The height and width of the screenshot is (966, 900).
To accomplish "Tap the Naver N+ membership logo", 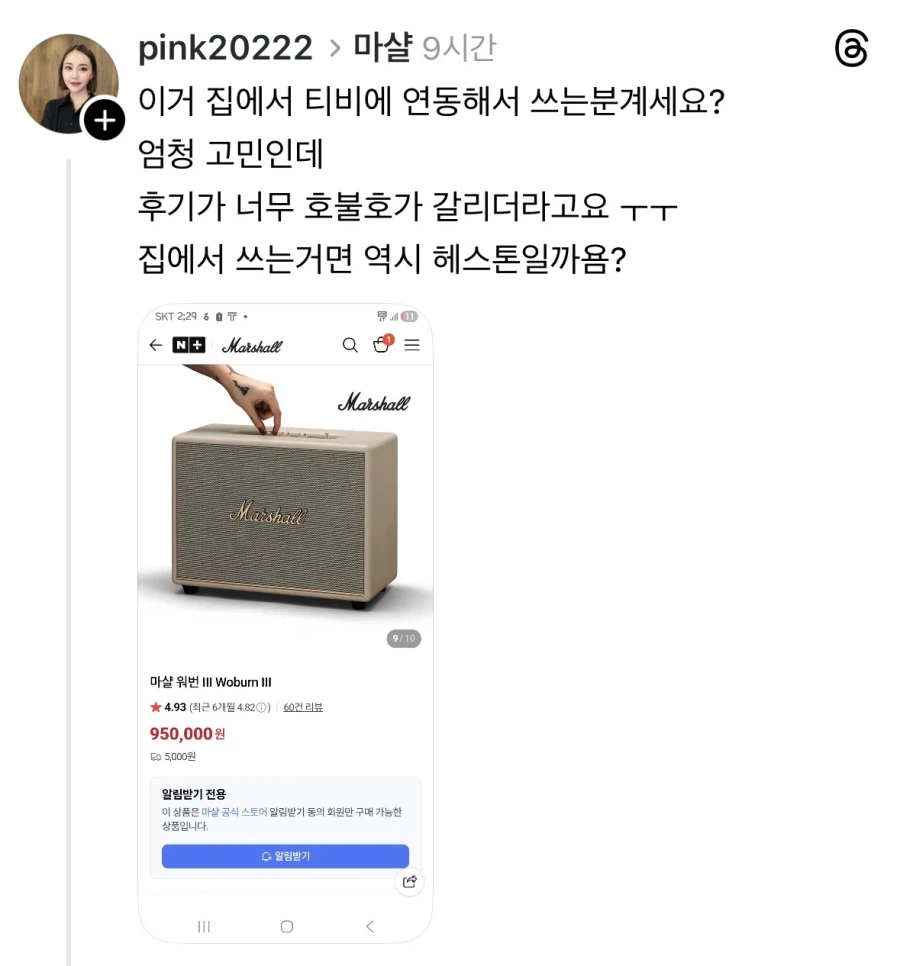I will point(188,343).
